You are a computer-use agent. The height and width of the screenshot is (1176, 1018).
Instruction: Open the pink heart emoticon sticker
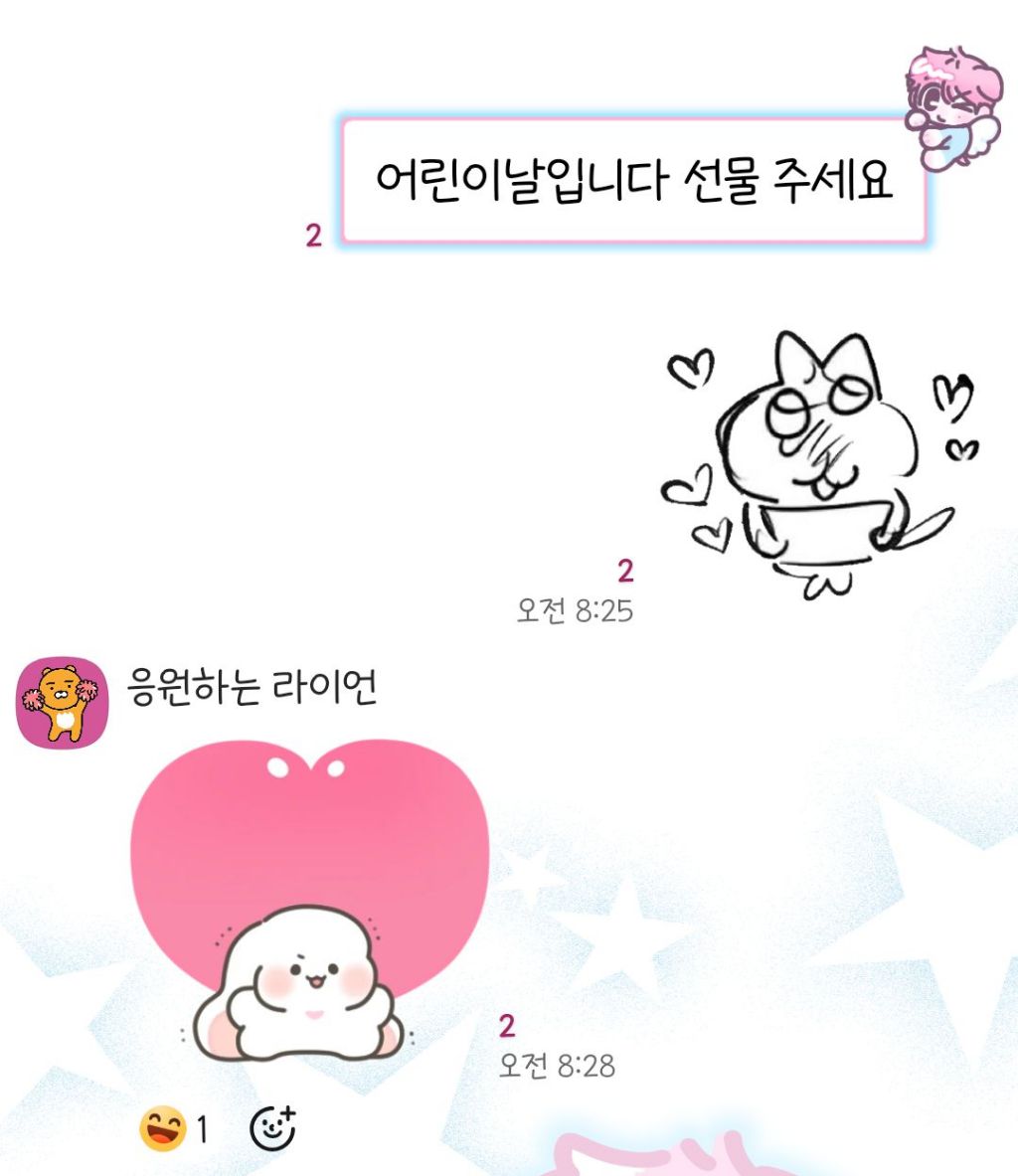click(x=309, y=901)
